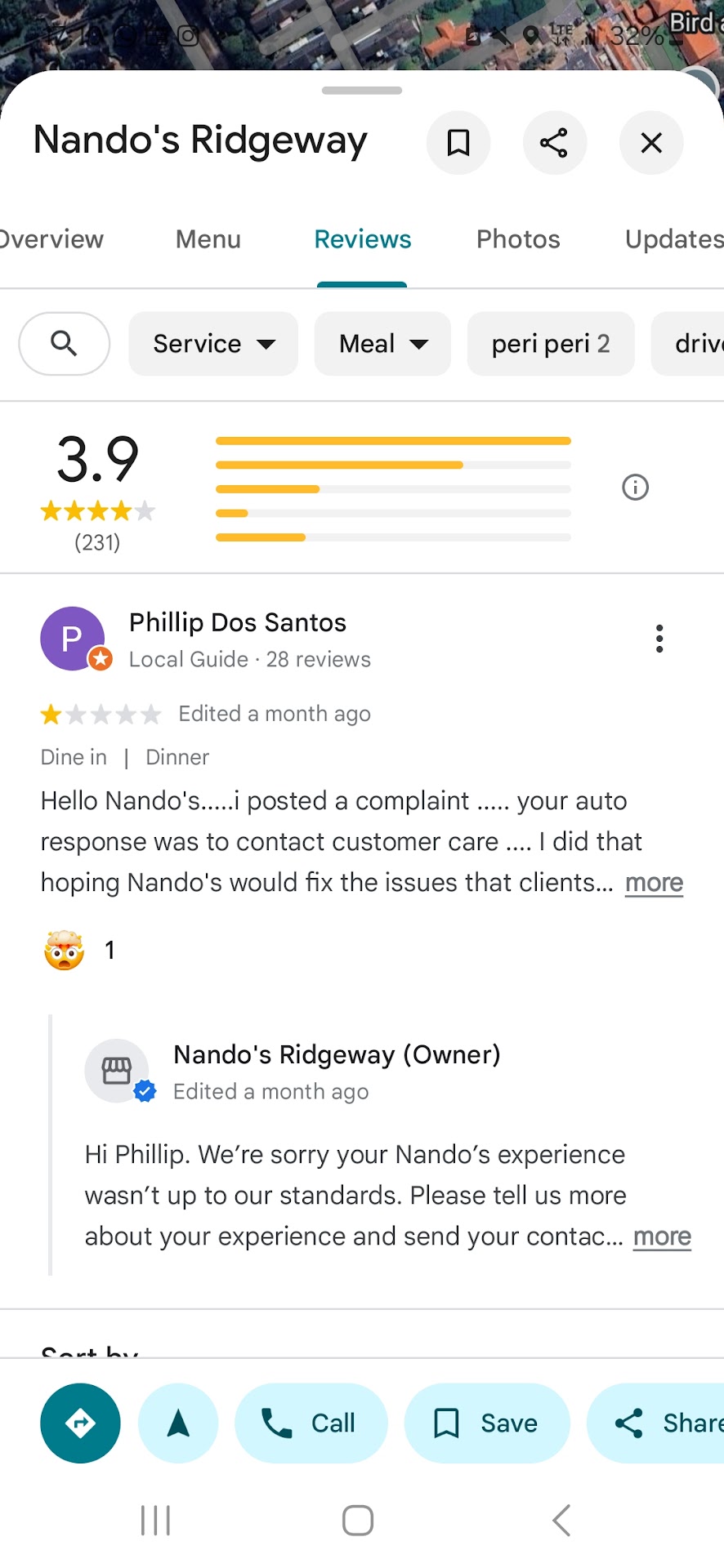The image size is (724, 1568).
Task: Expand the Meal filter dropdown
Action: pos(382,344)
